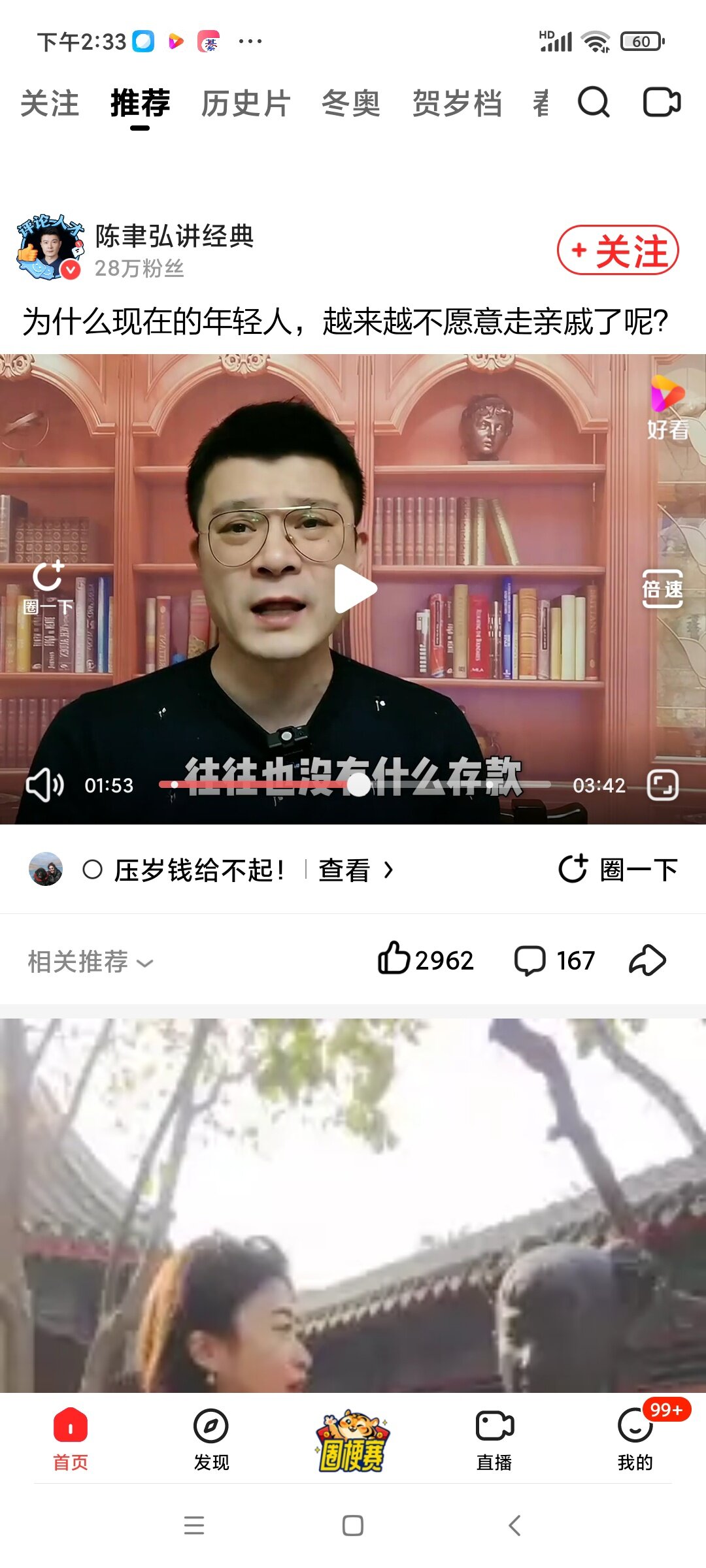Follow 陈聿弘讲经典 with the red 关注 button
This screenshot has height=1568, width=706.
click(x=618, y=250)
